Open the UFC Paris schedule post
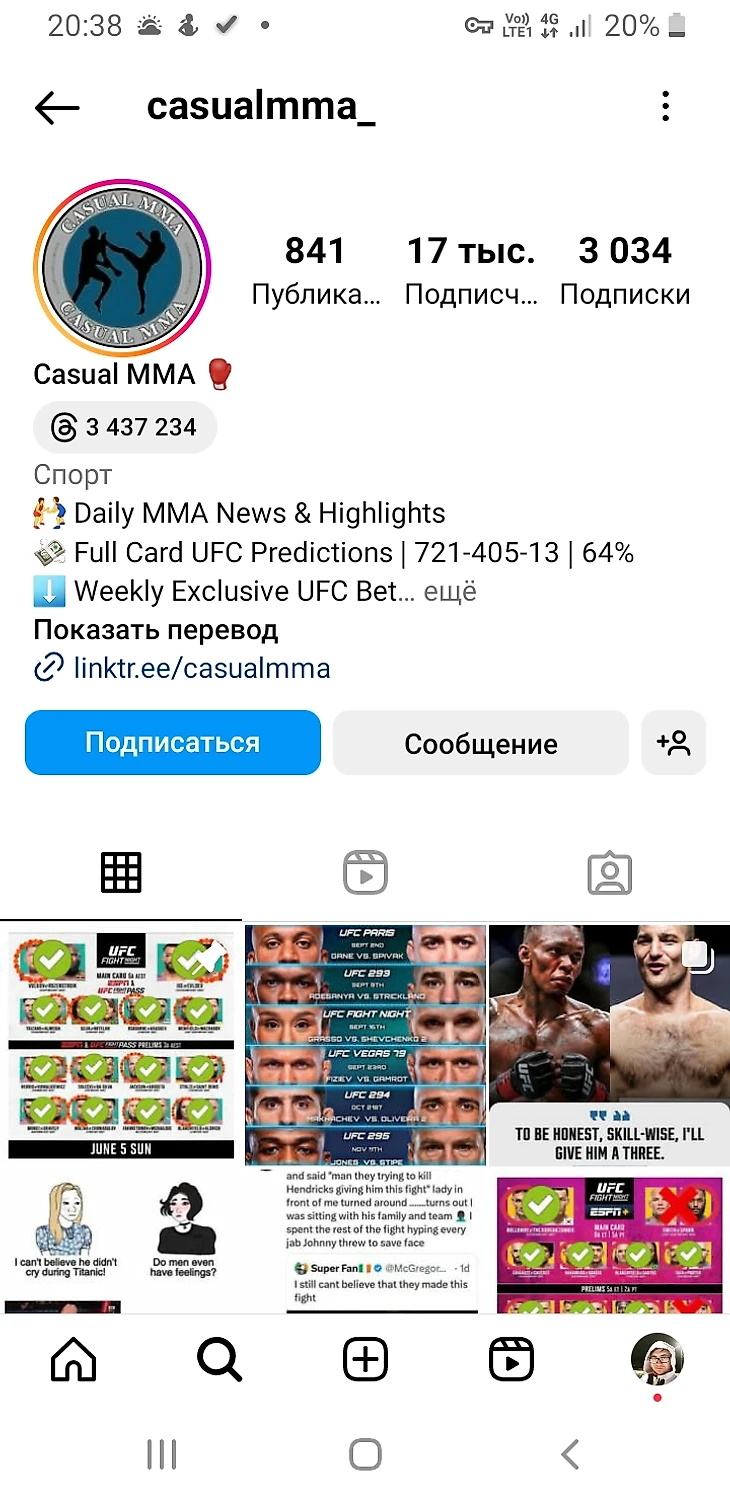 [x=366, y=1042]
